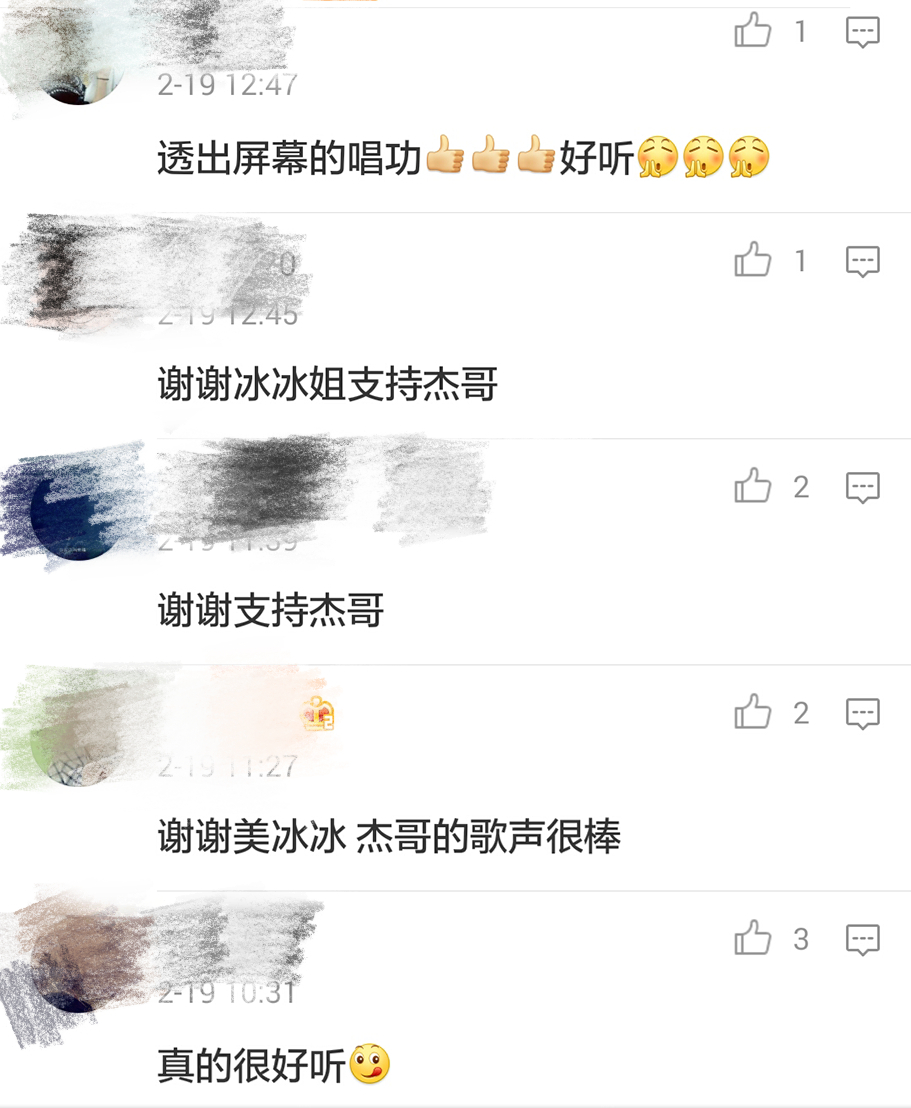Like the comment "谢谢冰冰姐支持杰哥"
The height and width of the screenshot is (1108, 911).
pyautogui.click(x=752, y=261)
